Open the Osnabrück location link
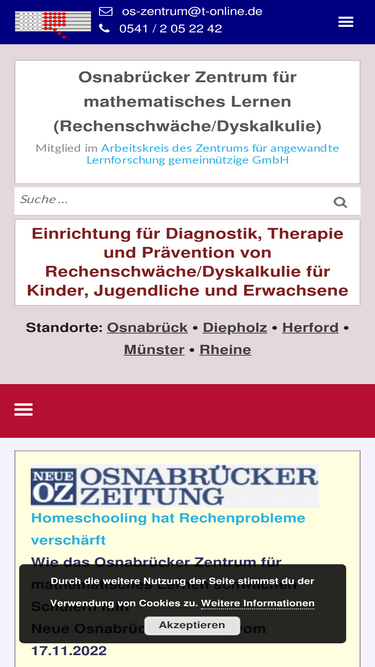Screen dimensions: 375x667 [x=147, y=328]
